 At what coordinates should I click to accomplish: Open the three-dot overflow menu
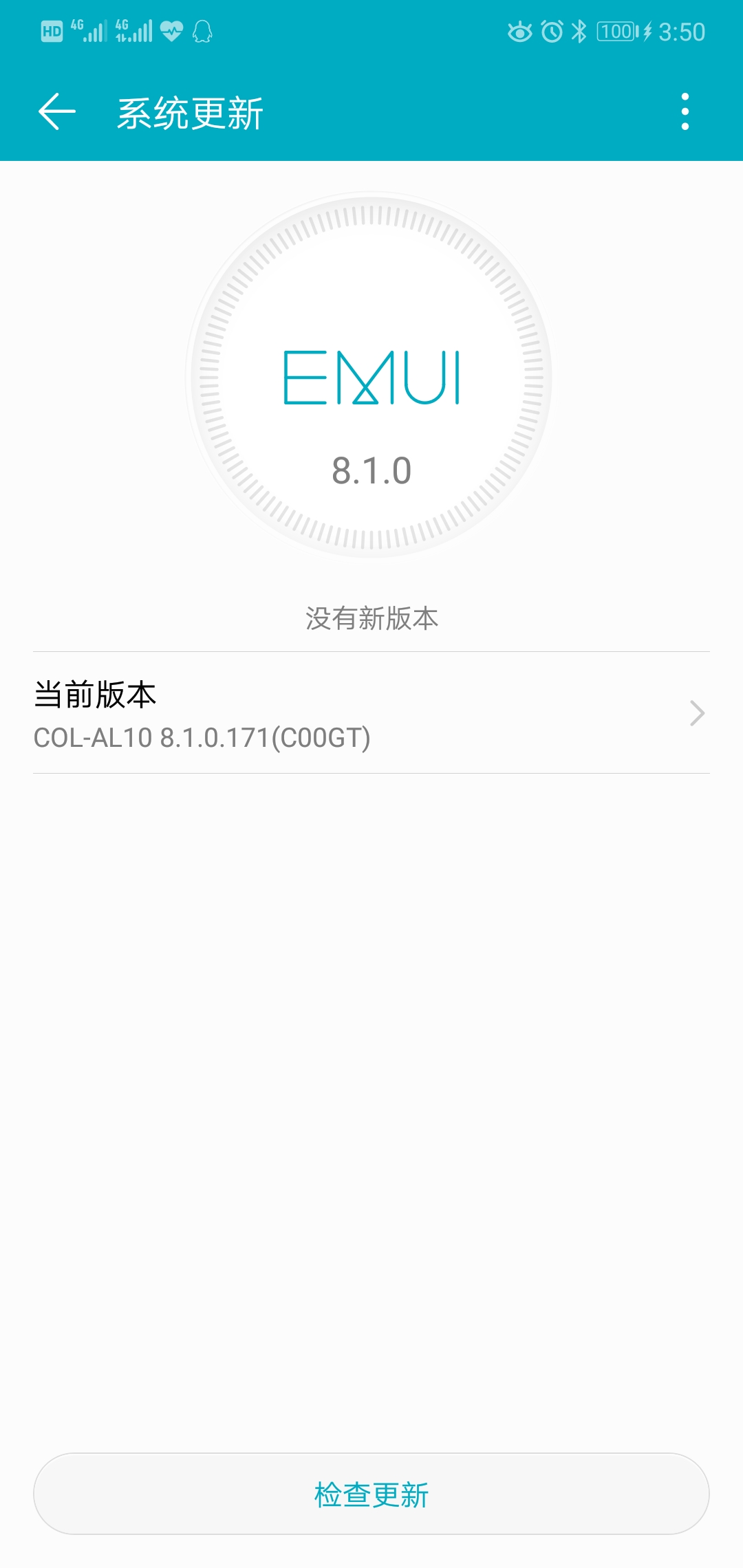click(685, 111)
